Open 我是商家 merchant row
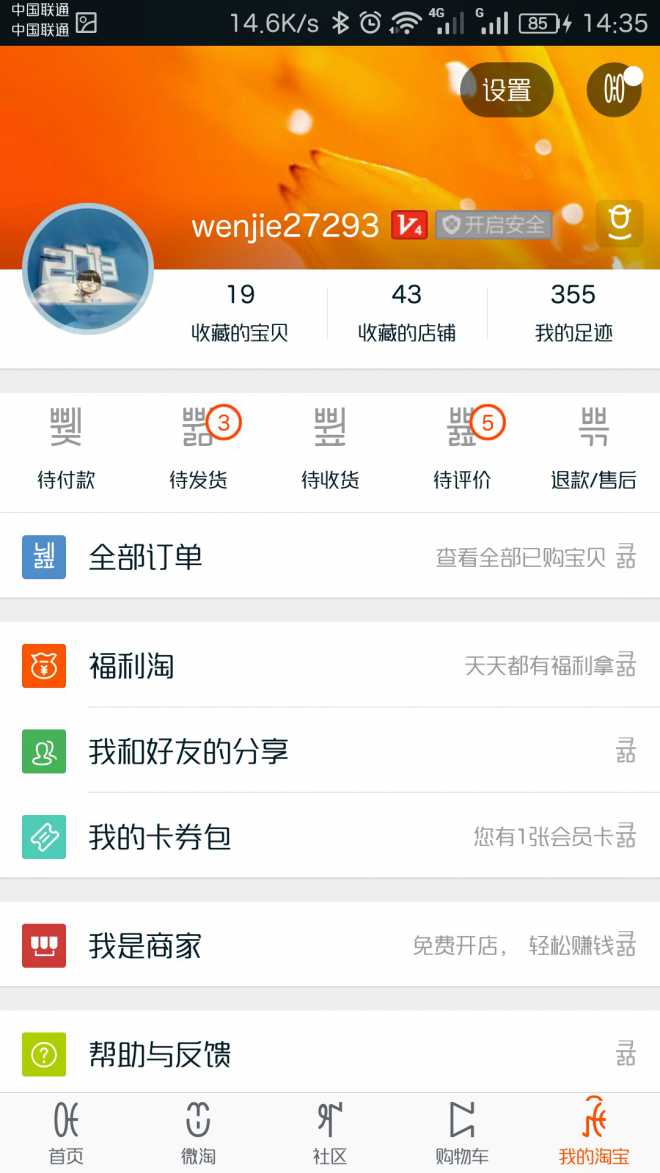This screenshot has height=1173, width=660. coord(330,945)
